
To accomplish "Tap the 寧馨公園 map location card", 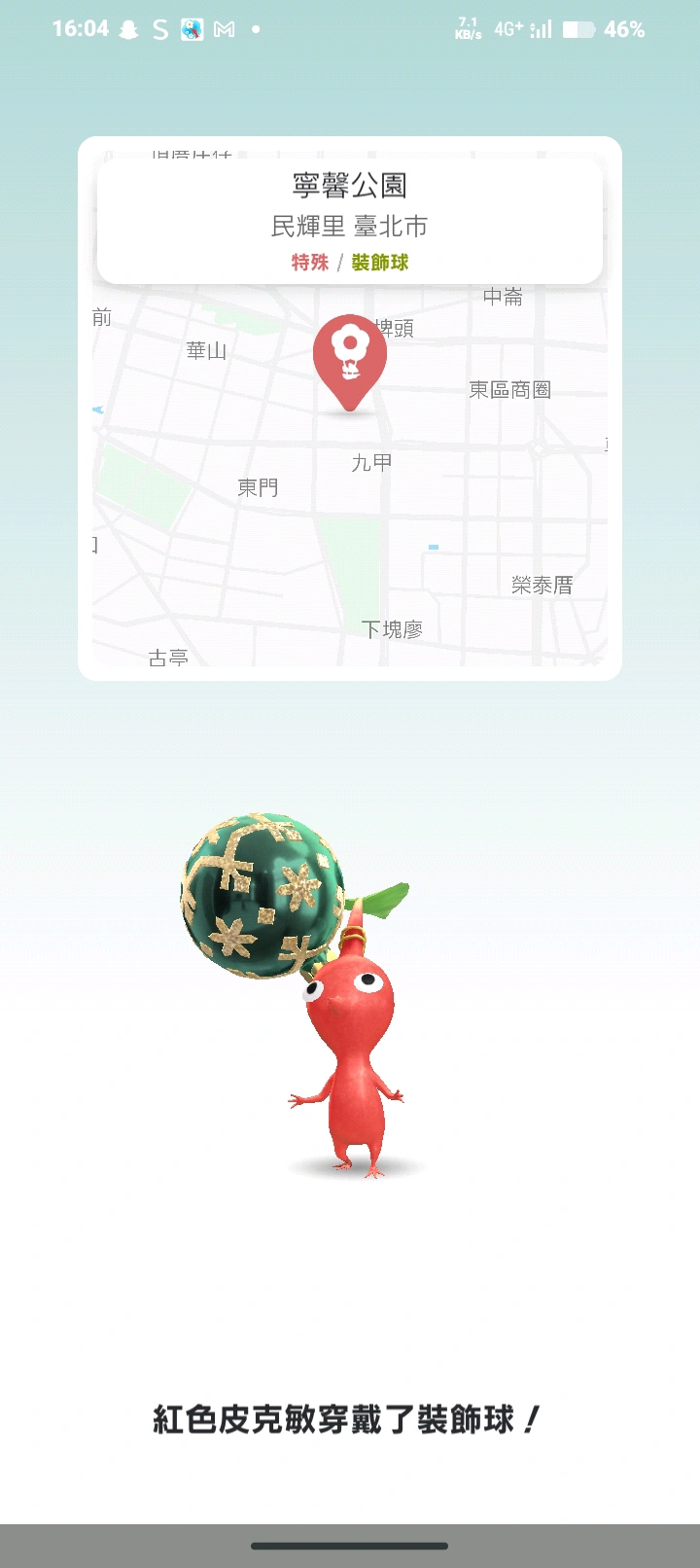I will click(x=350, y=222).
